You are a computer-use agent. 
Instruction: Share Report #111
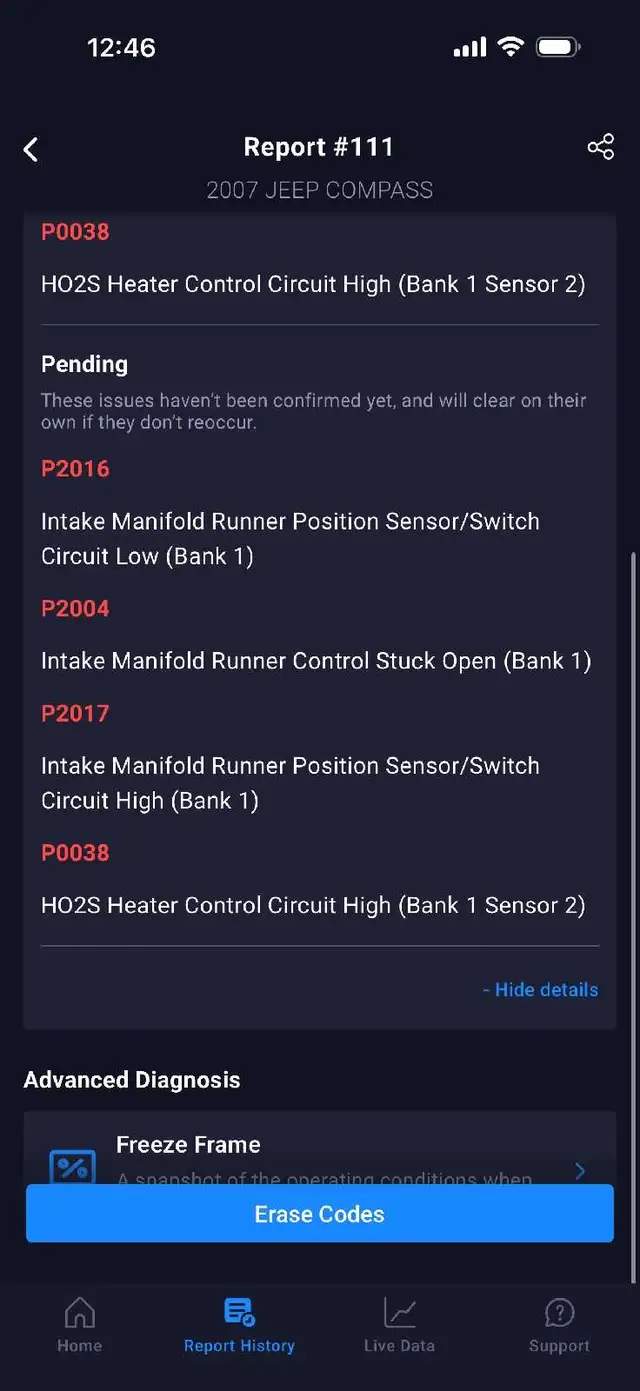[x=600, y=147]
